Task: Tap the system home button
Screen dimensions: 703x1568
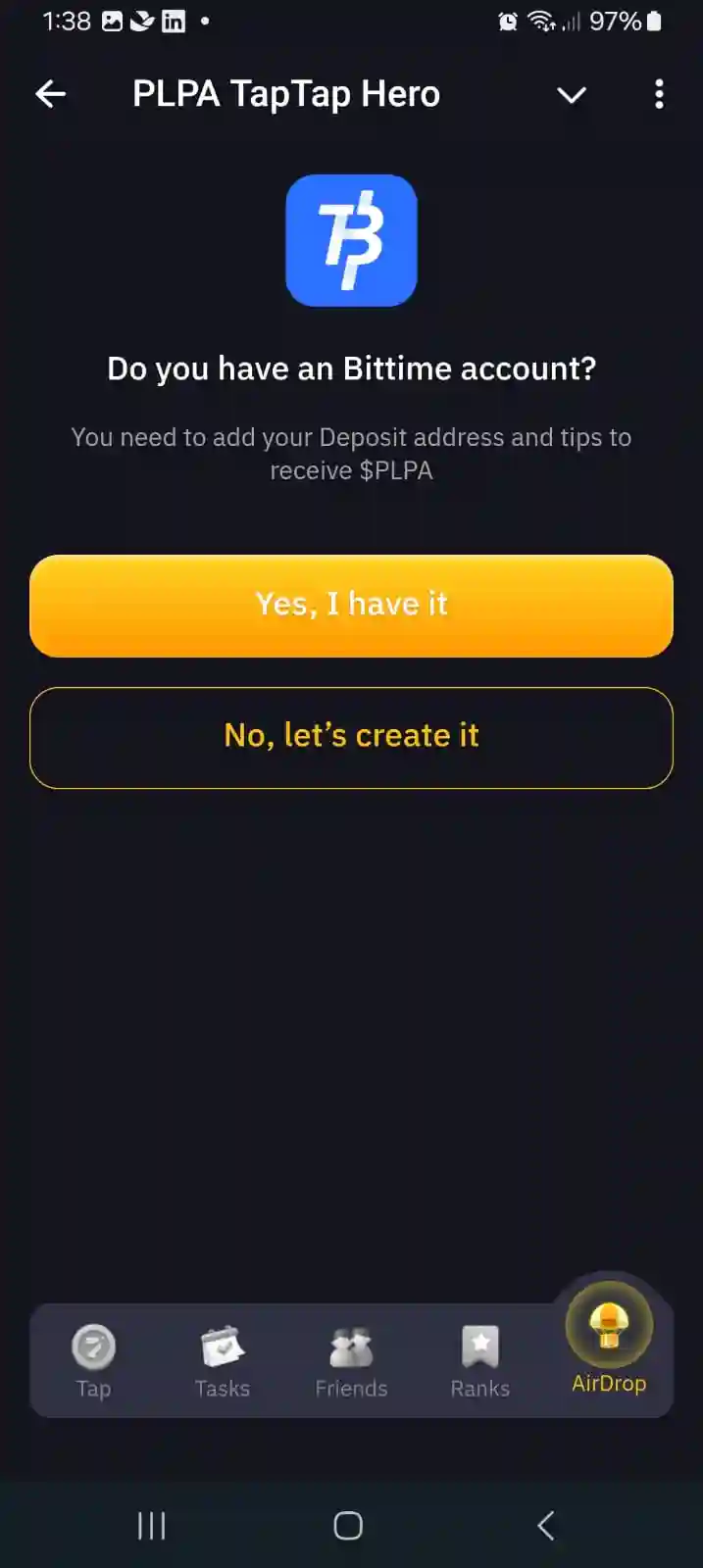Action: (348, 1526)
